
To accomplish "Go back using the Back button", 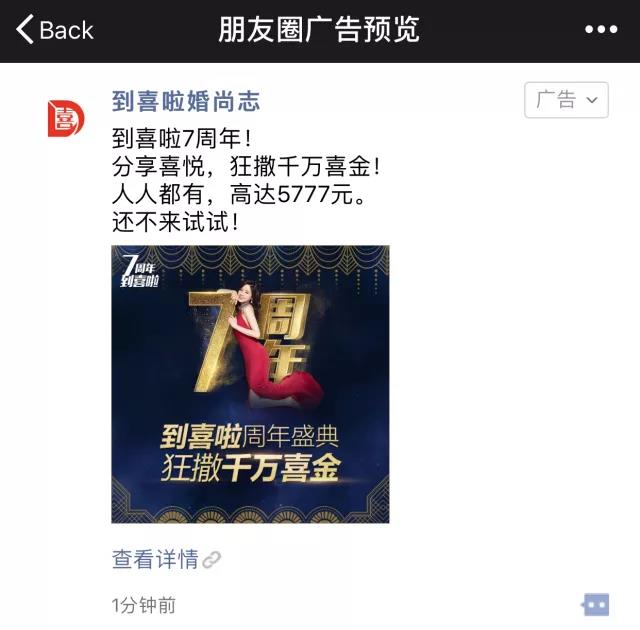I will (55, 30).
